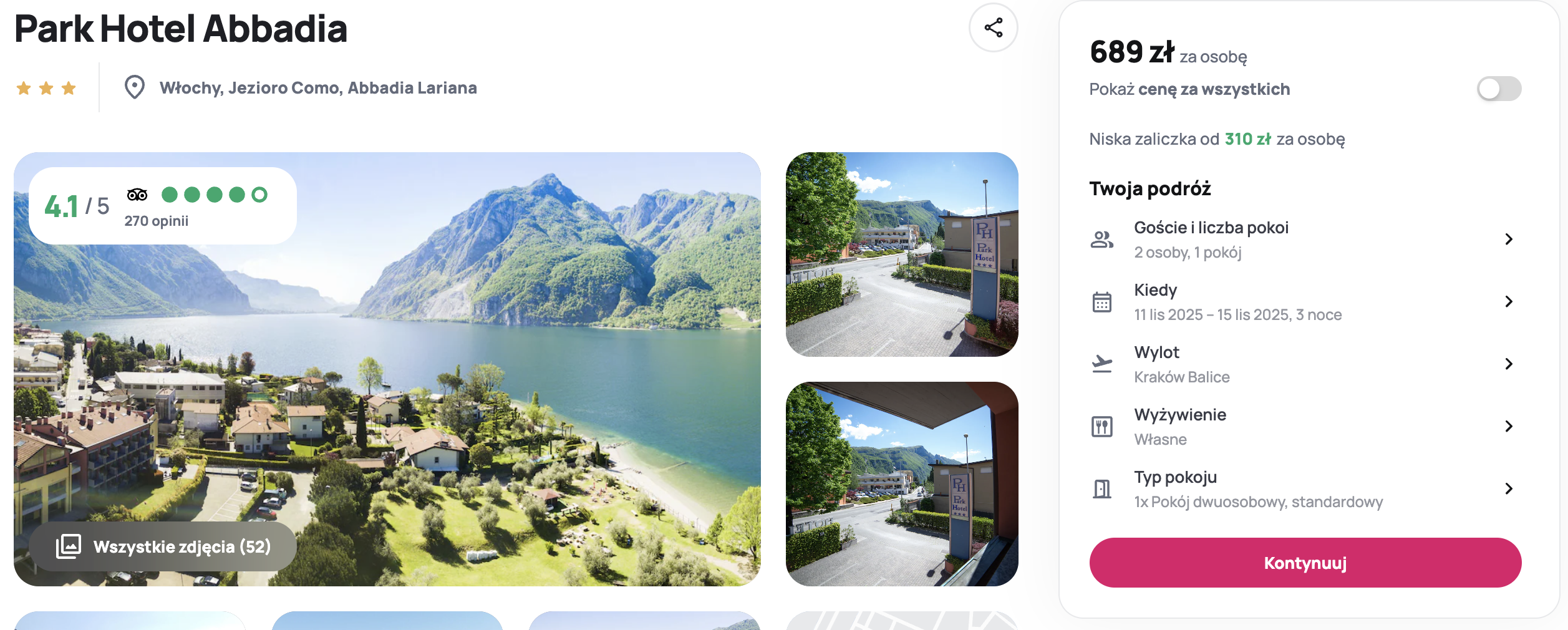
Task: Edit guests and number of rooms
Action: pos(1305,240)
